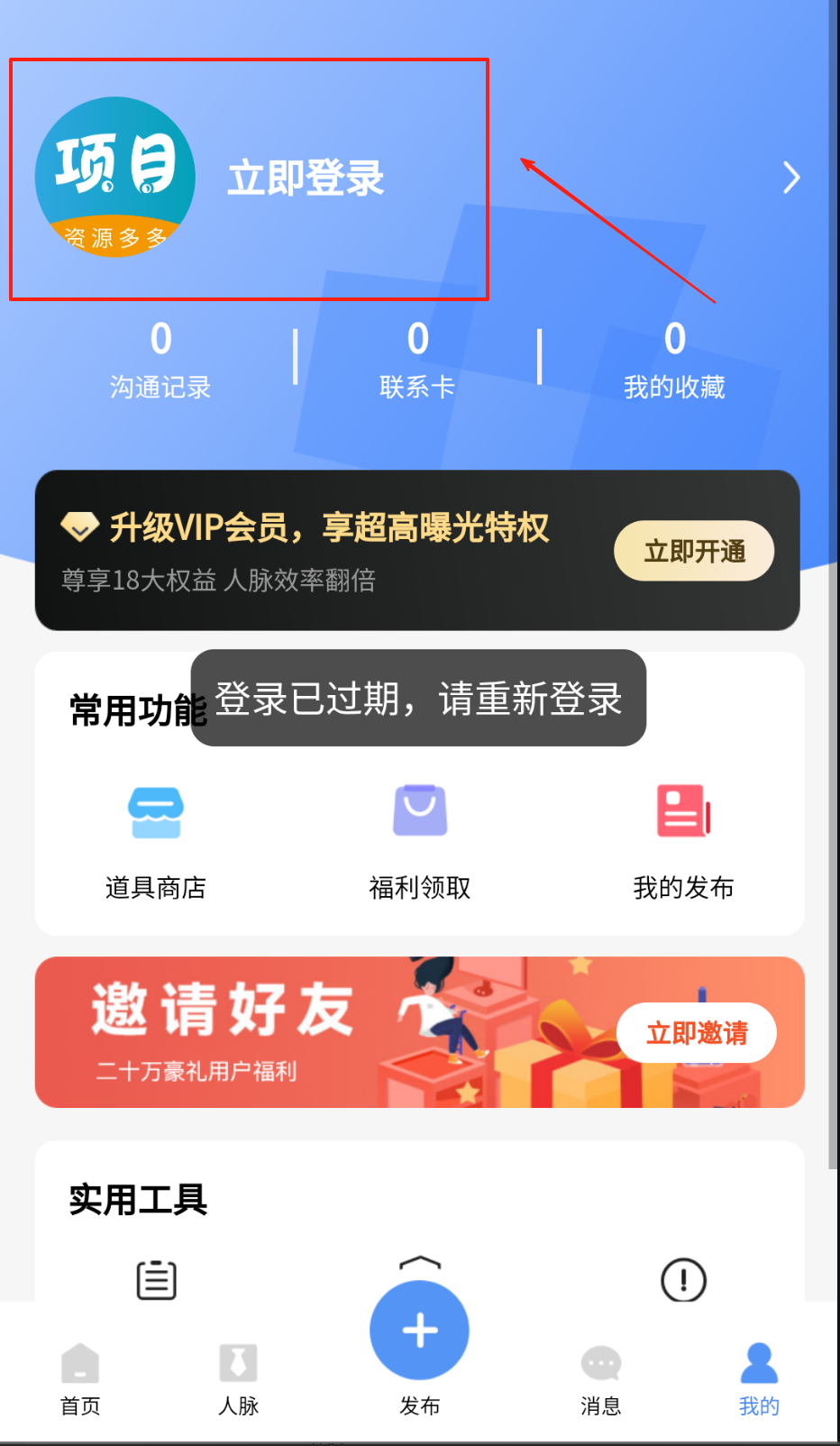The height and width of the screenshot is (1446, 840).
Task: Tap 立即邀请 to invite friends
Action: (697, 1033)
